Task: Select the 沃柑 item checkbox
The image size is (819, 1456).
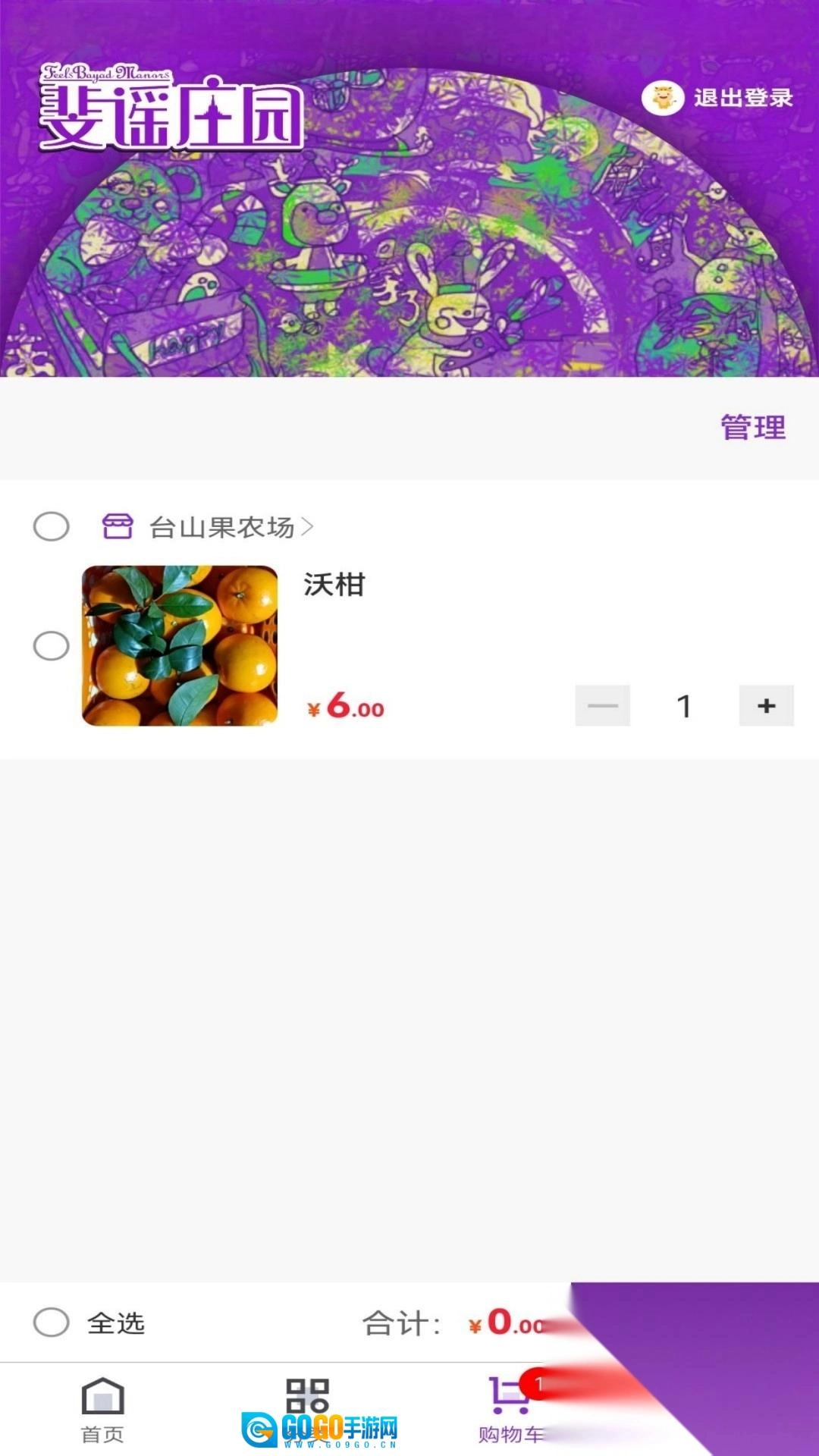Action: (x=52, y=646)
